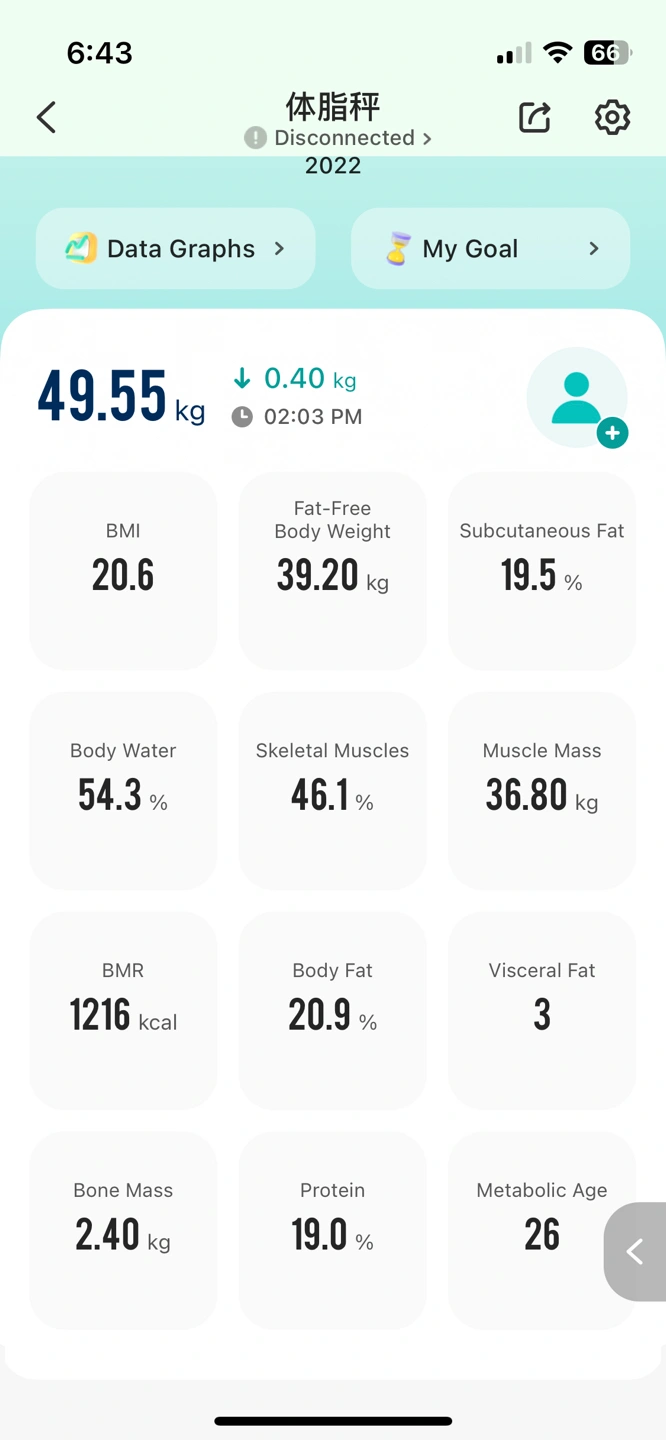Open the Body Fat card
This screenshot has width=666, height=1440.
tap(332, 1010)
